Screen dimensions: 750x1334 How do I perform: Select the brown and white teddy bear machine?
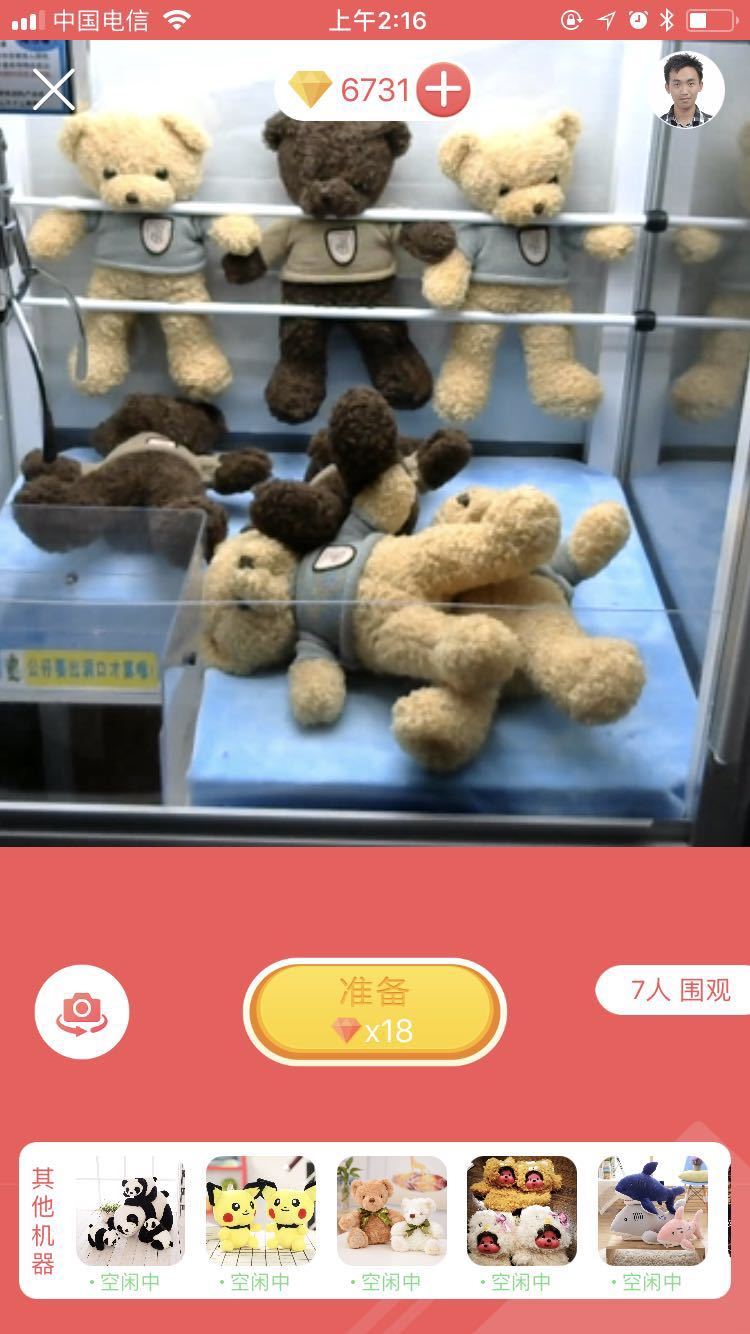pos(391,1212)
